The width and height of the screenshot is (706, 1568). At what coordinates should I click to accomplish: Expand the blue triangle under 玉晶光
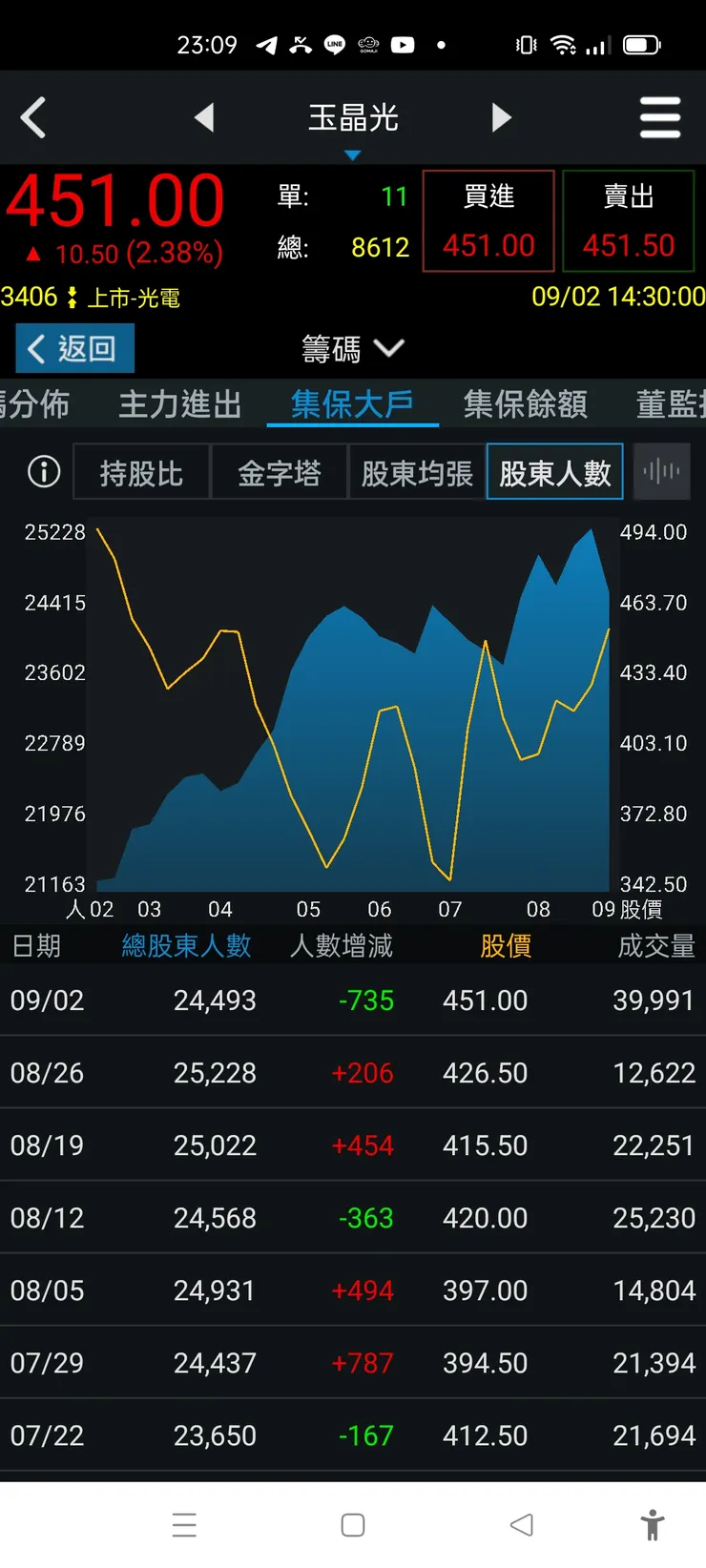(x=354, y=153)
